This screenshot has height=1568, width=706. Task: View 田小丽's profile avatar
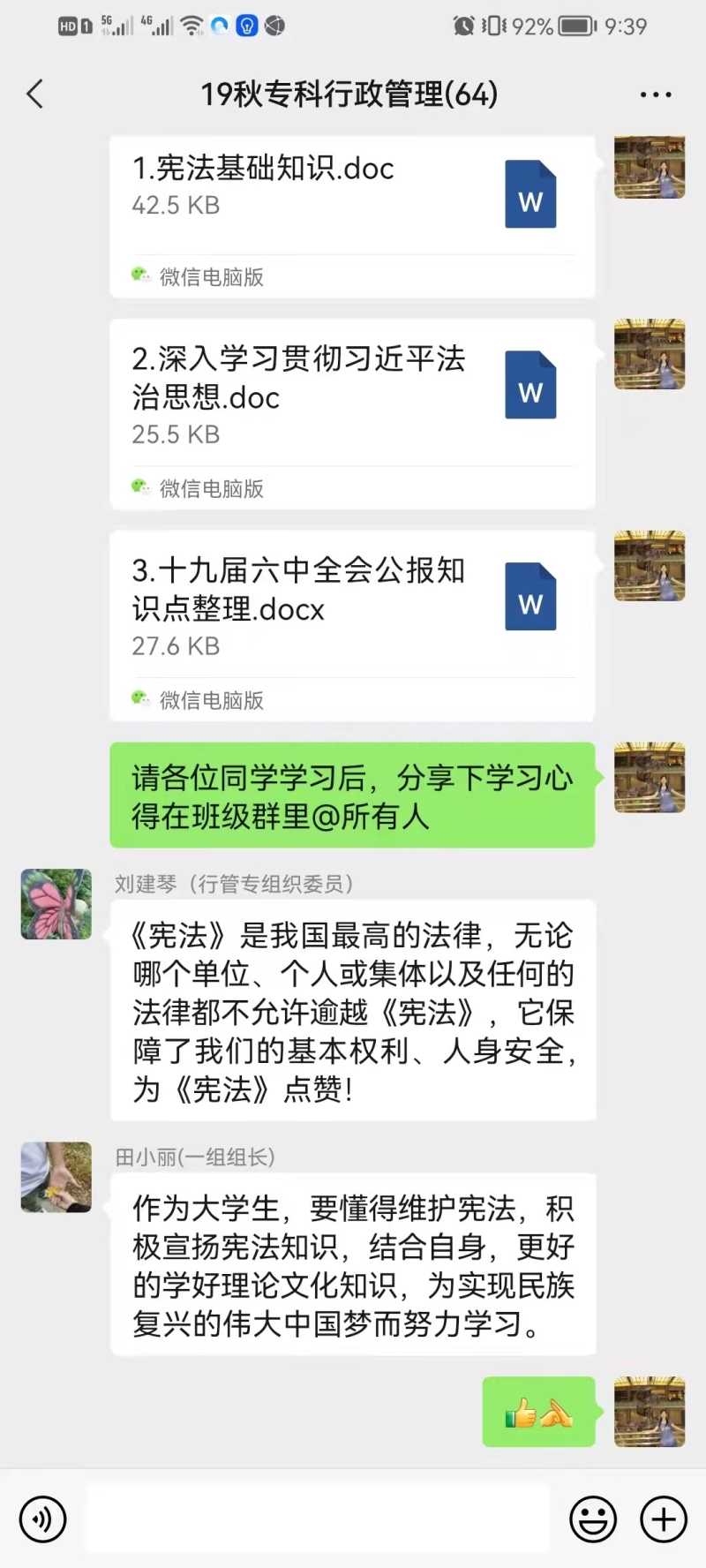[56, 1177]
